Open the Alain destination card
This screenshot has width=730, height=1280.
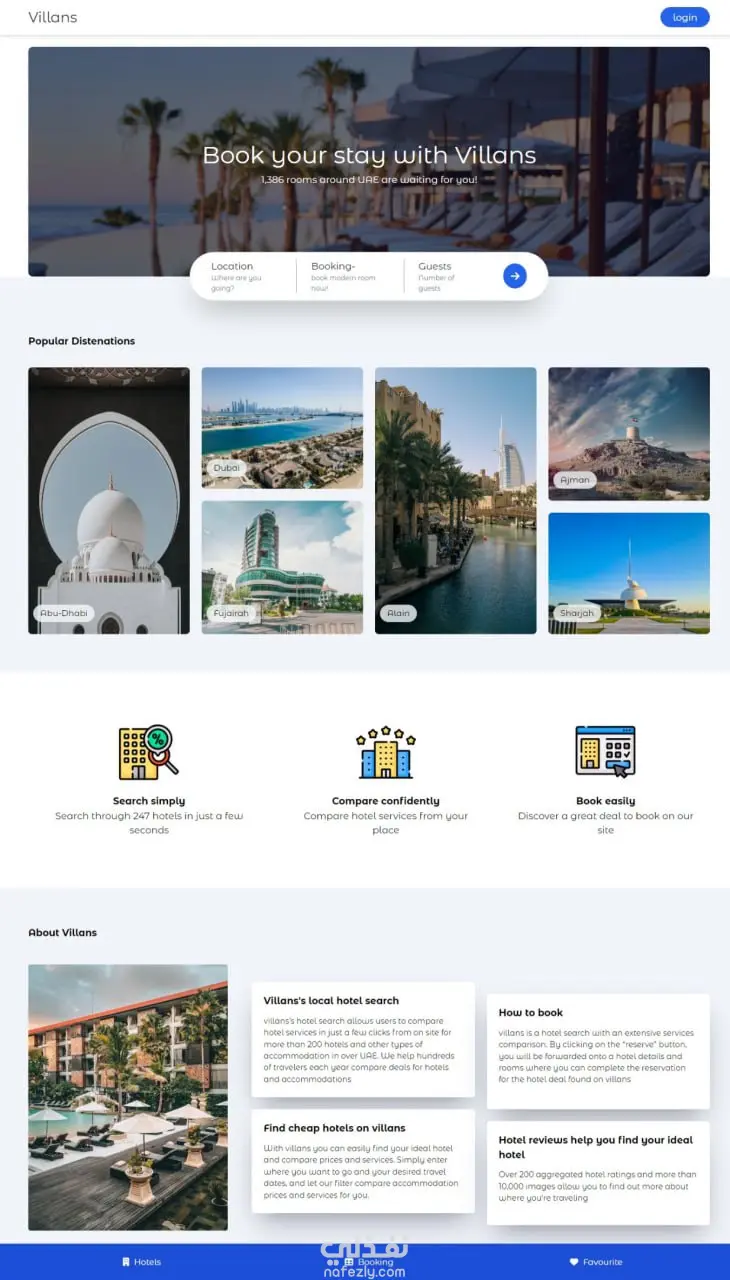(x=455, y=500)
